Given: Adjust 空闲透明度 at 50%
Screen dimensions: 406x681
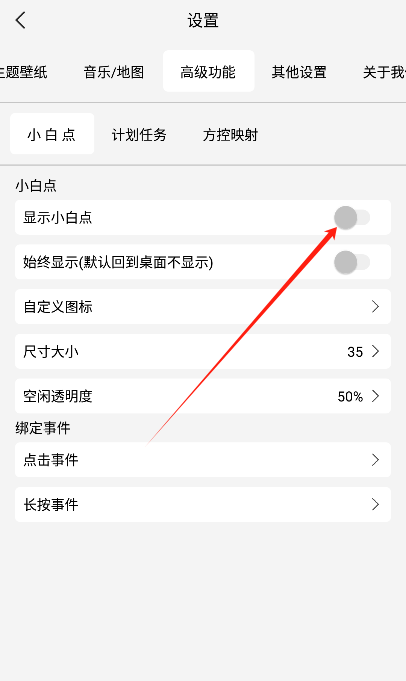Looking at the screenshot, I should [203, 396].
